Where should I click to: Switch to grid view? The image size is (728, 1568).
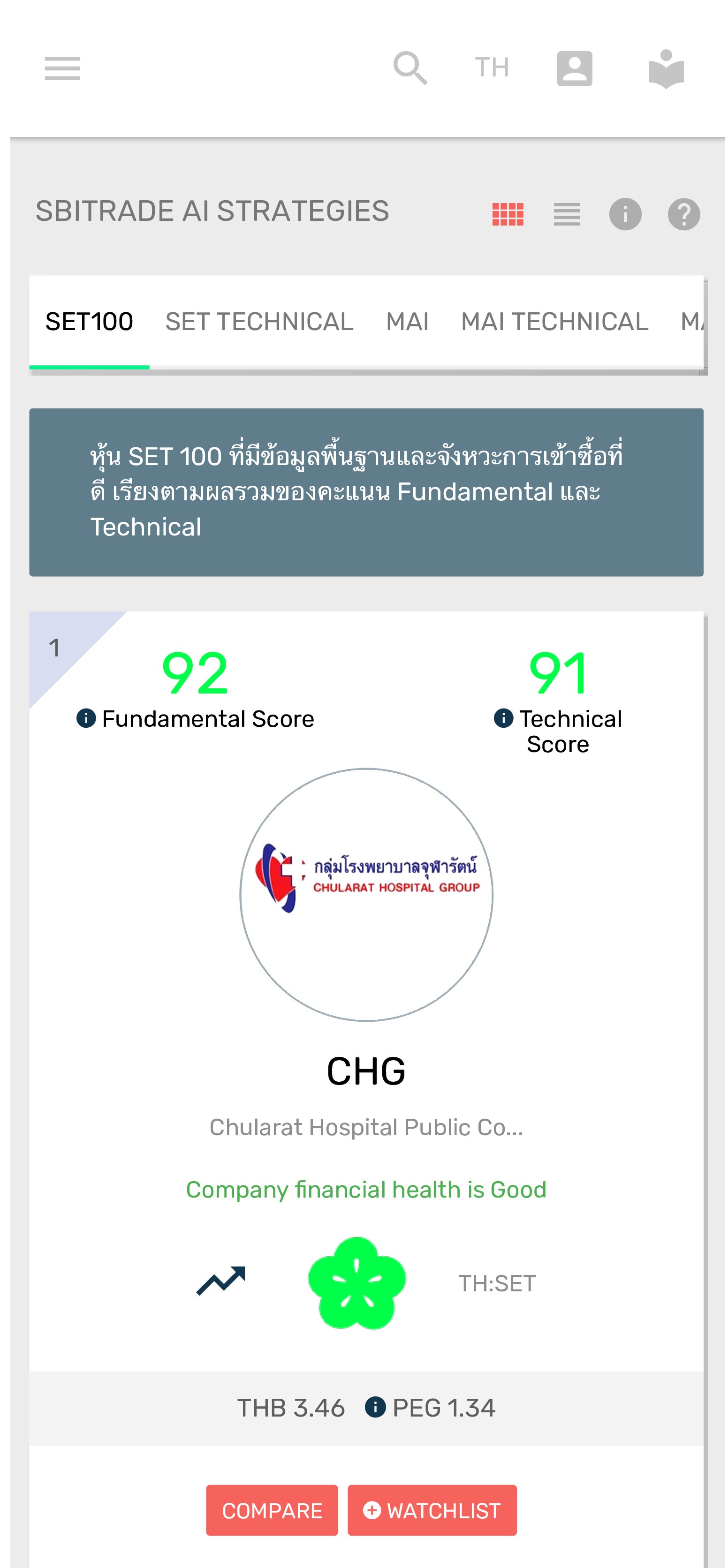click(508, 214)
